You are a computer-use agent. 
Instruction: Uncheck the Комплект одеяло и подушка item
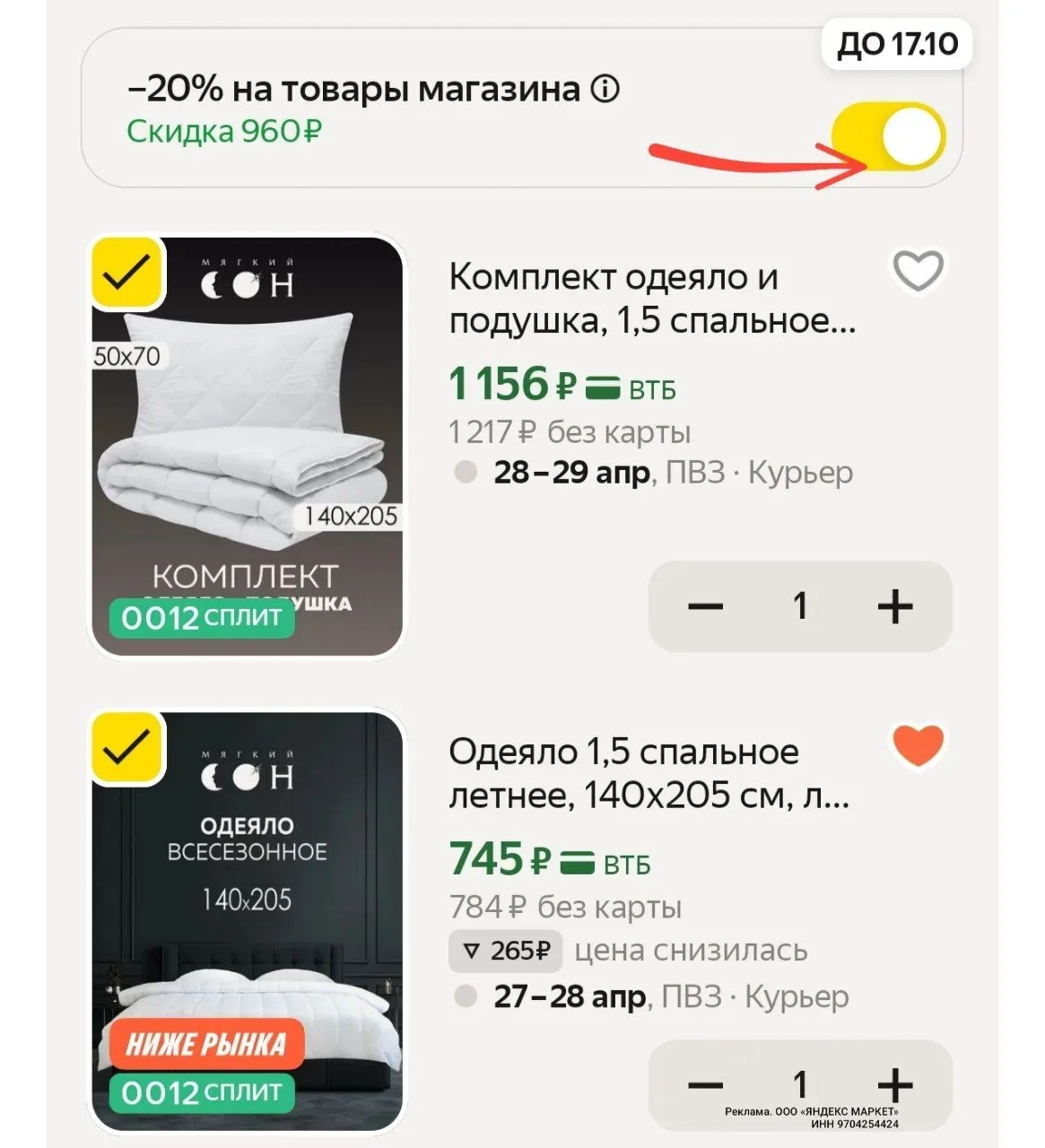(x=128, y=273)
